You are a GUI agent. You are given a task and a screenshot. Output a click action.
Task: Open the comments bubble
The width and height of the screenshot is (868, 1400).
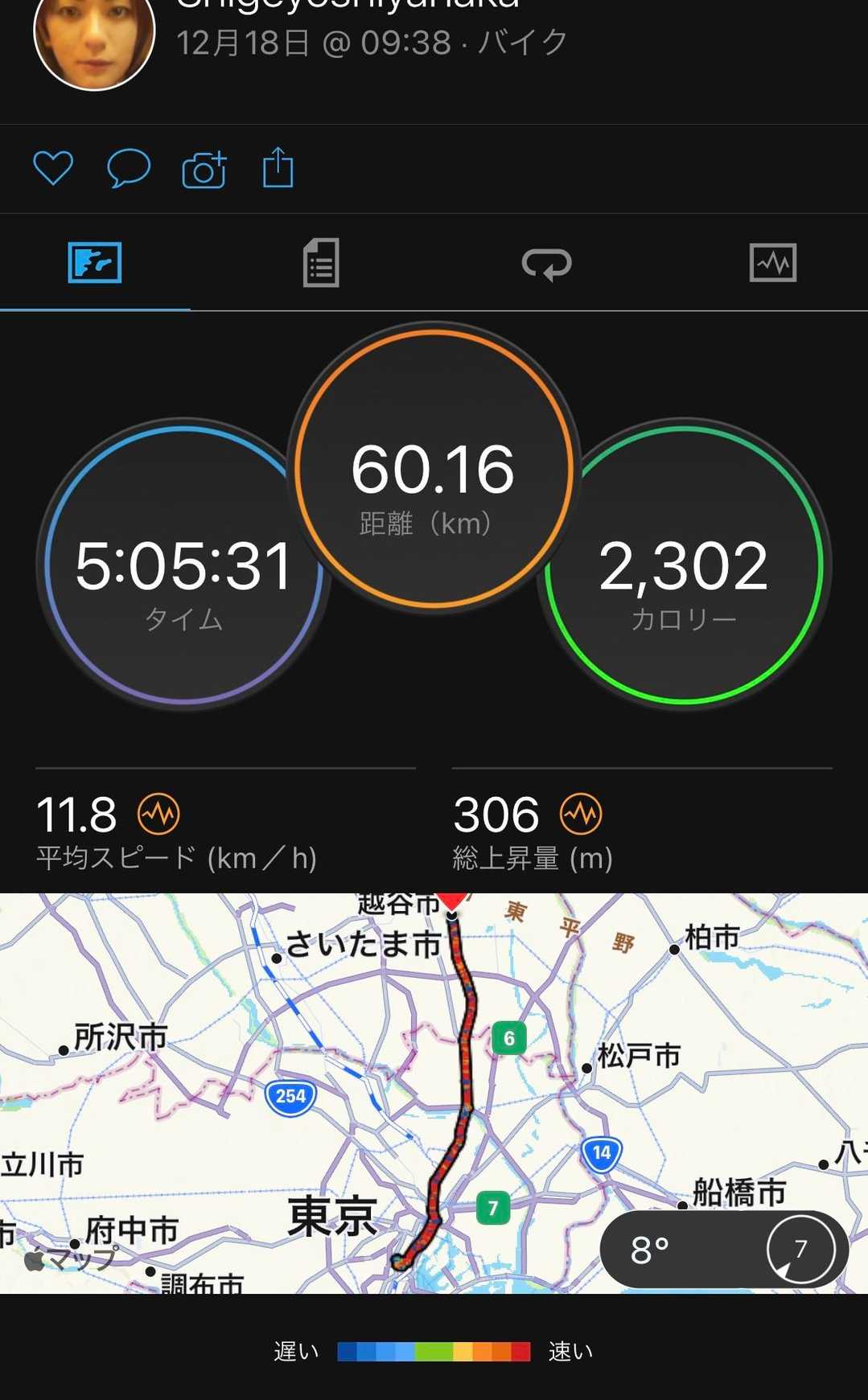pyautogui.click(x=129, y=169)
